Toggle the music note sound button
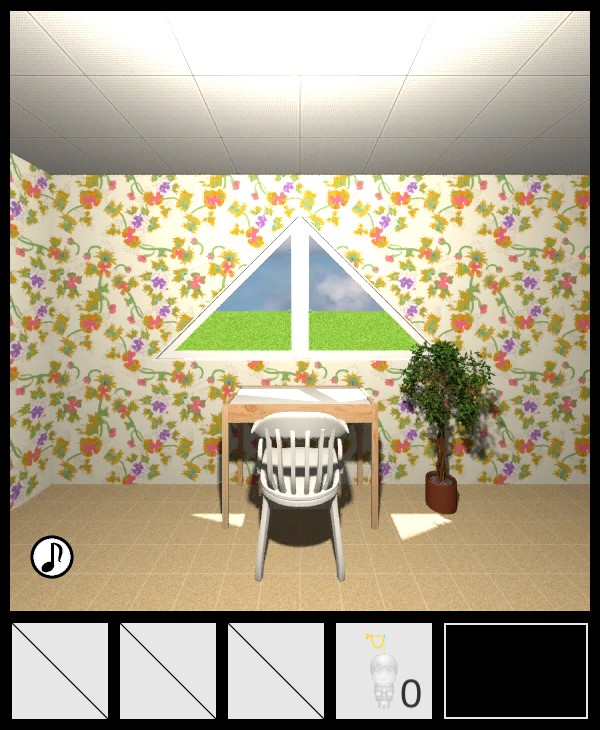 (52, 557)
